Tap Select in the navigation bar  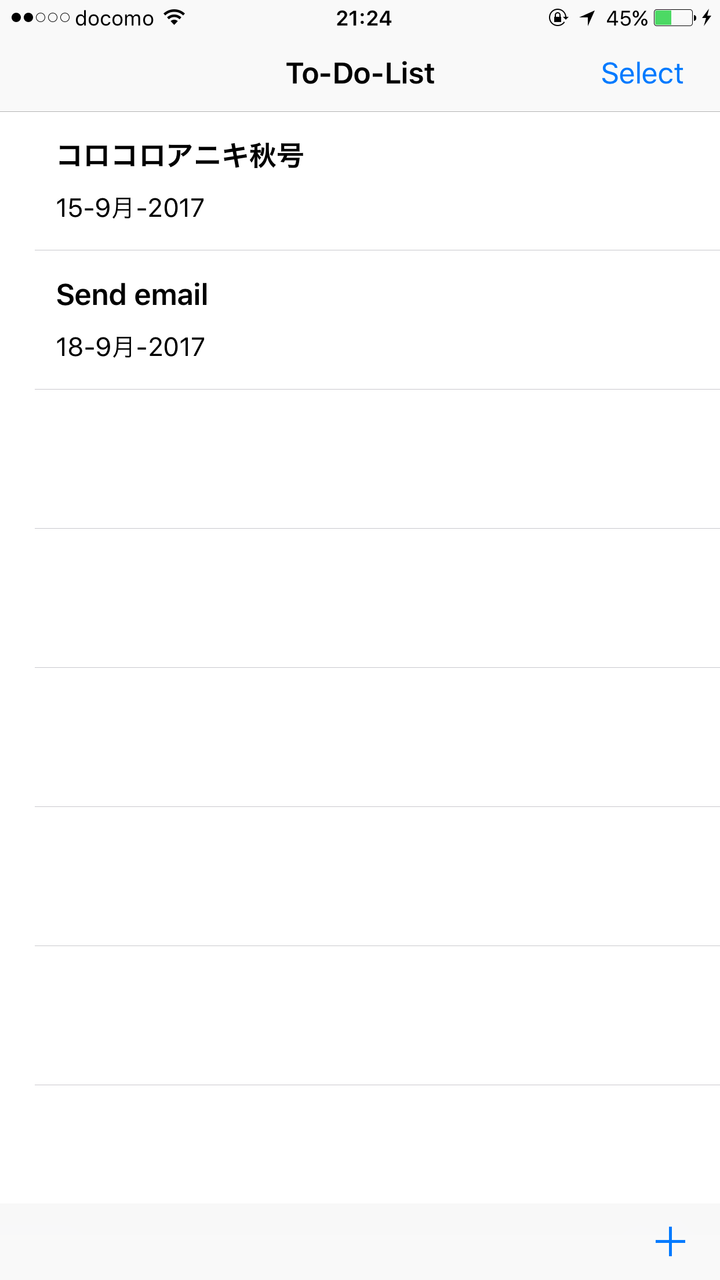point(642,73)
